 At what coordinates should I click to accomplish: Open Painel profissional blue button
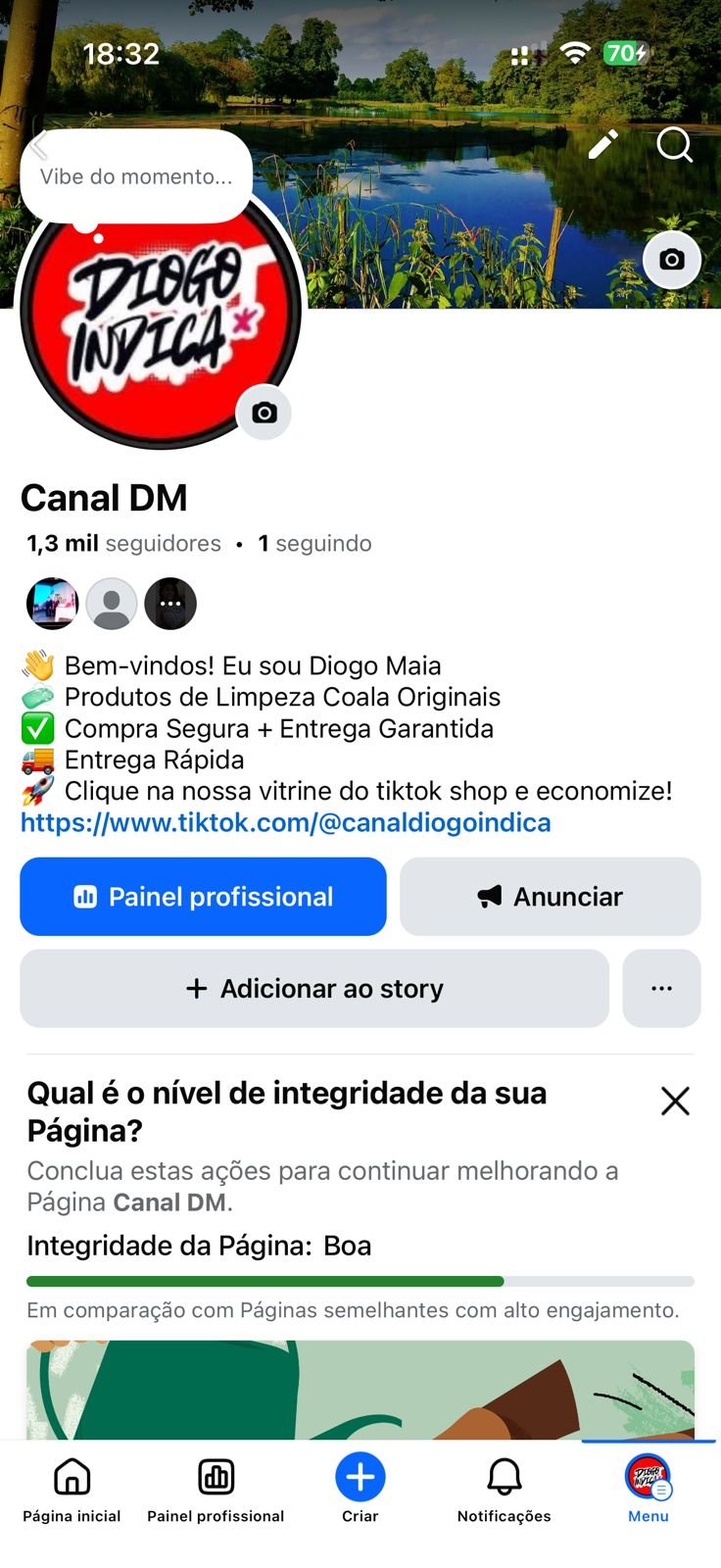point(203,897)
